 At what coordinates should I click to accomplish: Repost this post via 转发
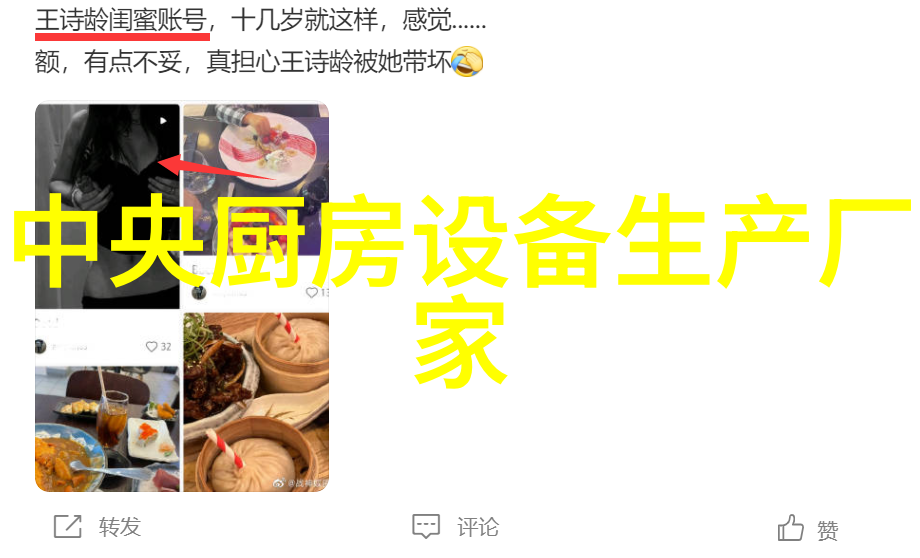(x=97, y=527)
